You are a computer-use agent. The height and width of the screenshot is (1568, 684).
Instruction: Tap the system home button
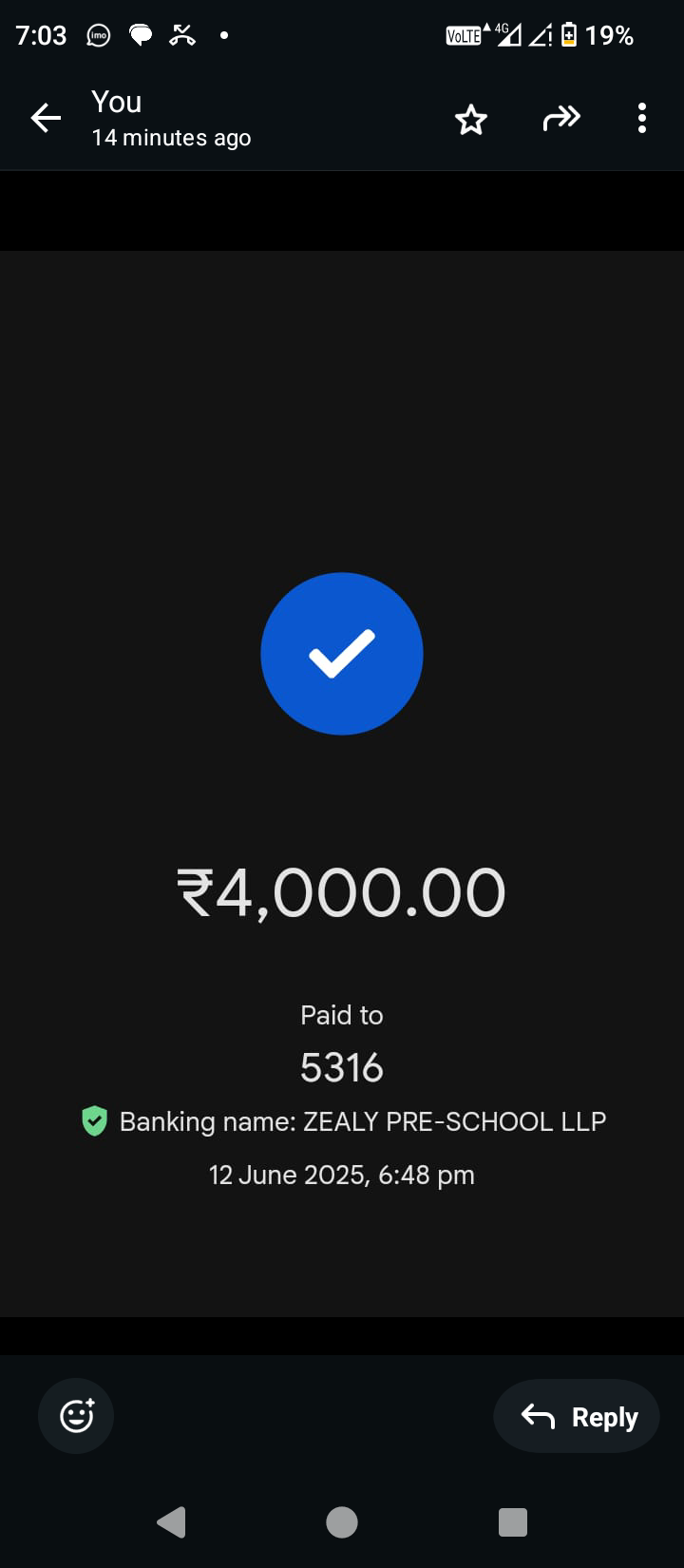342,1522
